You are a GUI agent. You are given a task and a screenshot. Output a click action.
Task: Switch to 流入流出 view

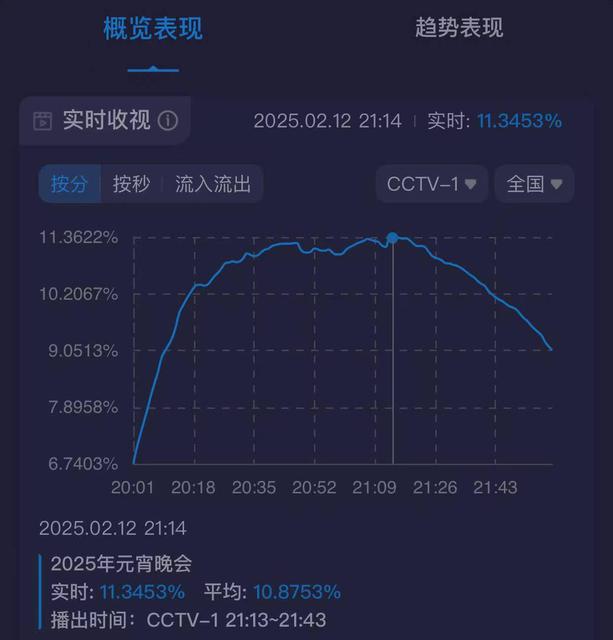213,184
